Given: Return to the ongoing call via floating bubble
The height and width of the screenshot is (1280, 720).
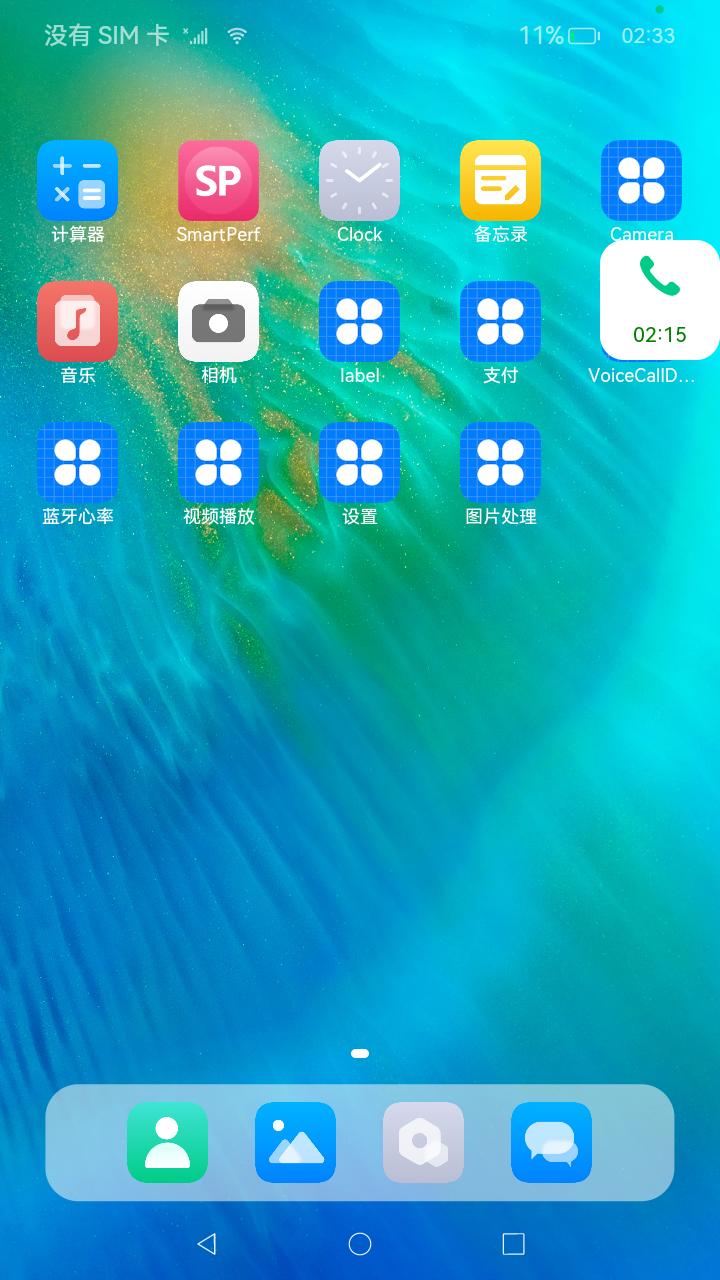Looking at the screenshot, I should pos(659,299).
